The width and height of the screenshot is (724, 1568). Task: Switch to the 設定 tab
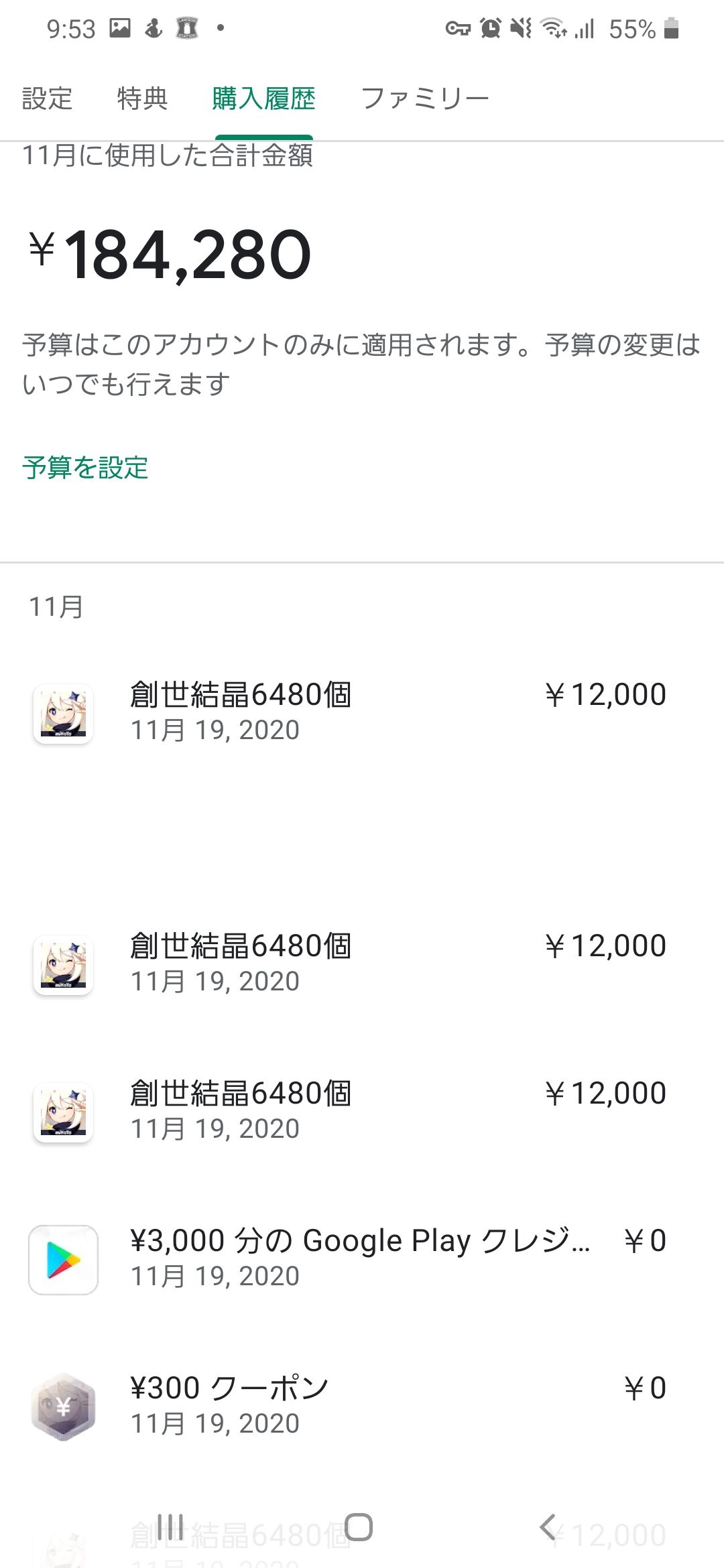coord(47,99)
